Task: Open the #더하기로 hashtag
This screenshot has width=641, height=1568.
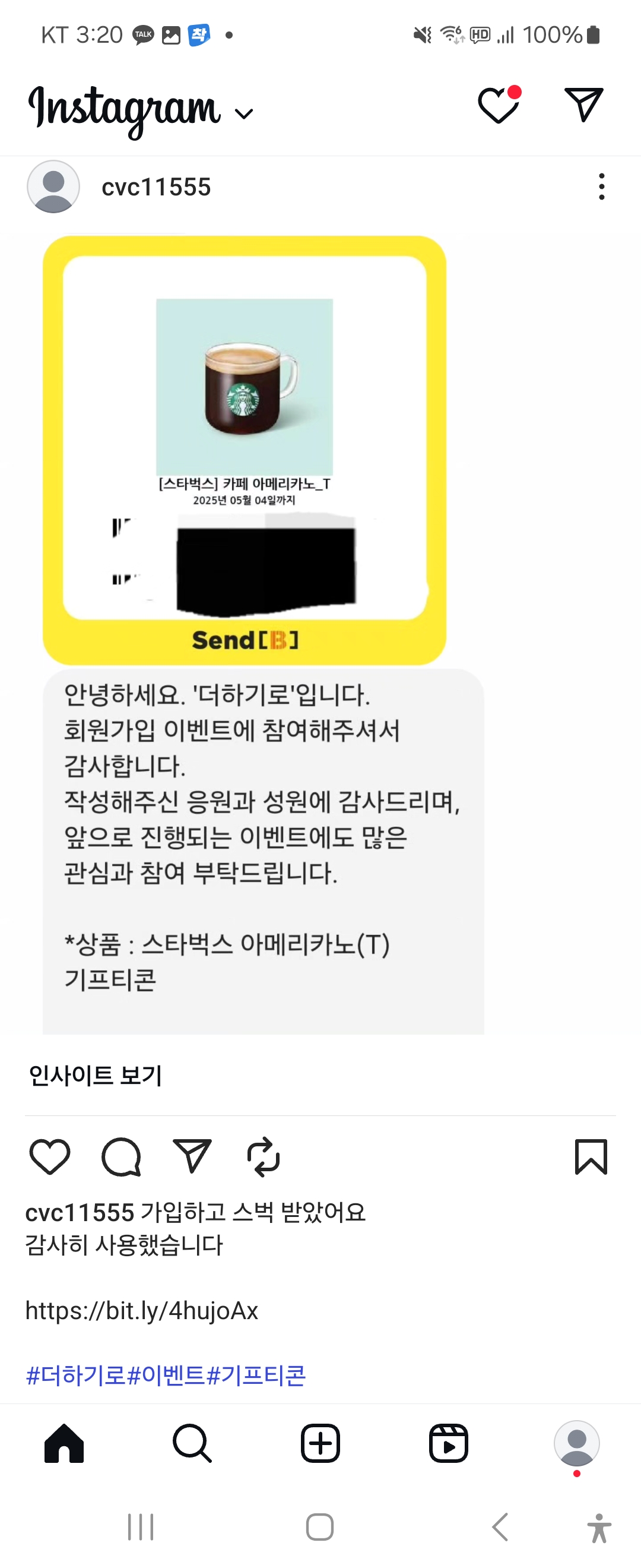Action: pyautogui.click(x=75, y=1375)
